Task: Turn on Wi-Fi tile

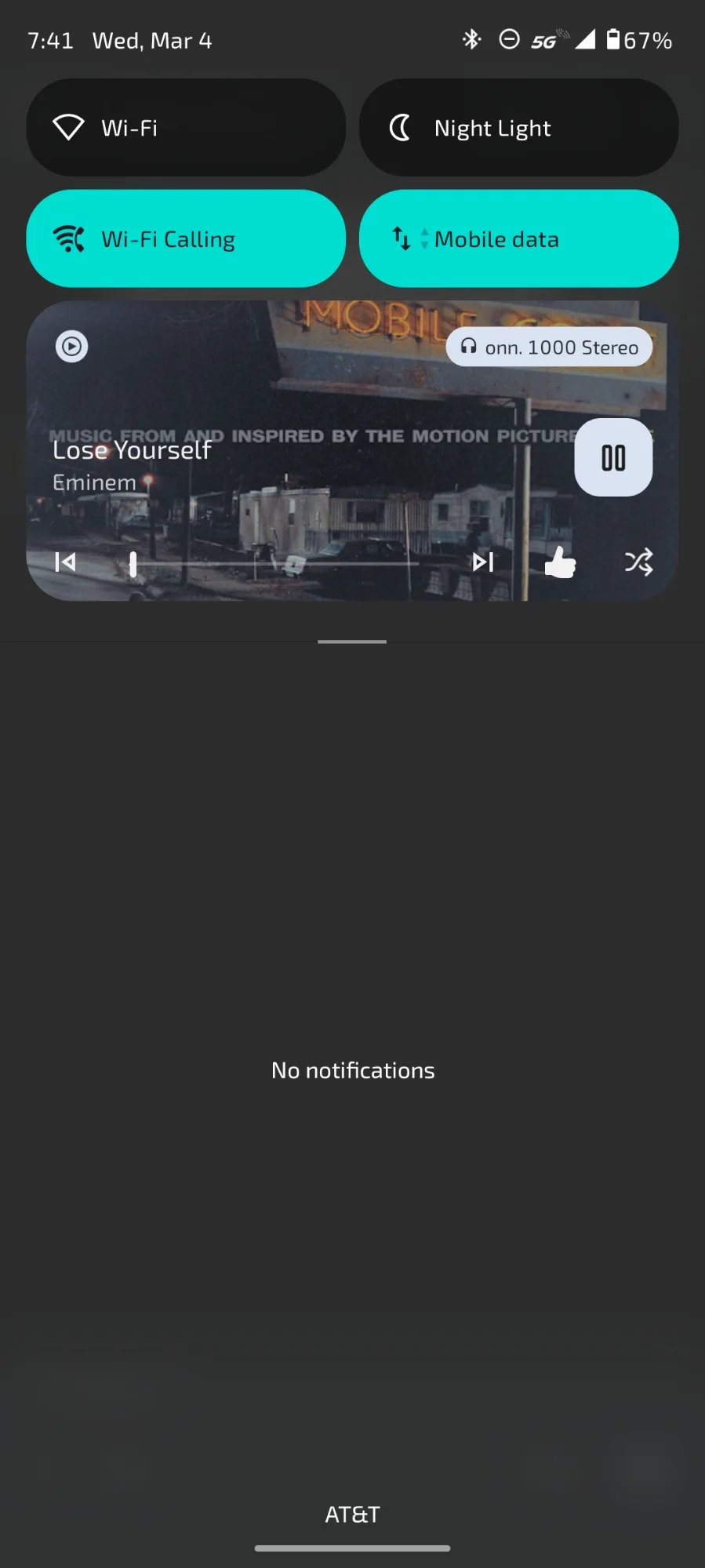Action: tap(186, 127)
